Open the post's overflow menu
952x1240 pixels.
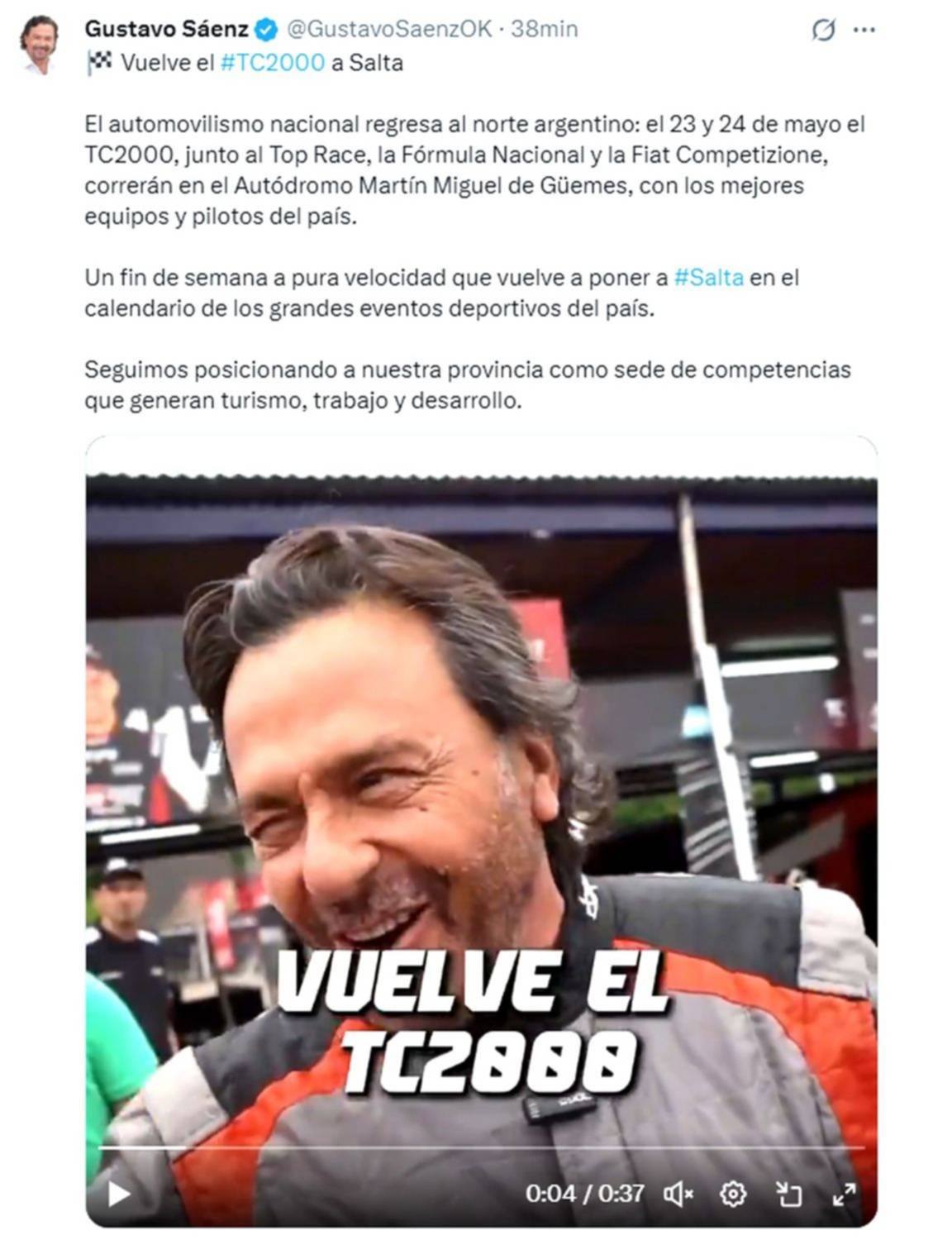point(864,31)
